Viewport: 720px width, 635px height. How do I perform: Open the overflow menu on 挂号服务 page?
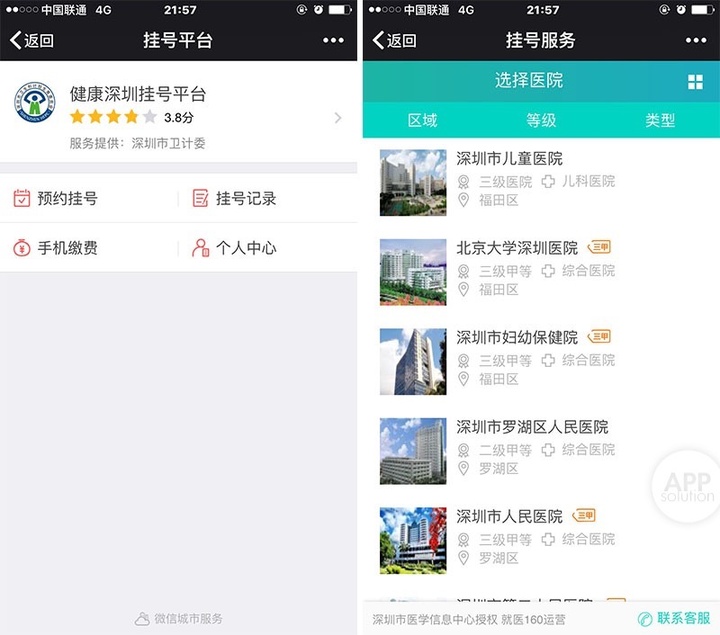(x=696, y=41)
